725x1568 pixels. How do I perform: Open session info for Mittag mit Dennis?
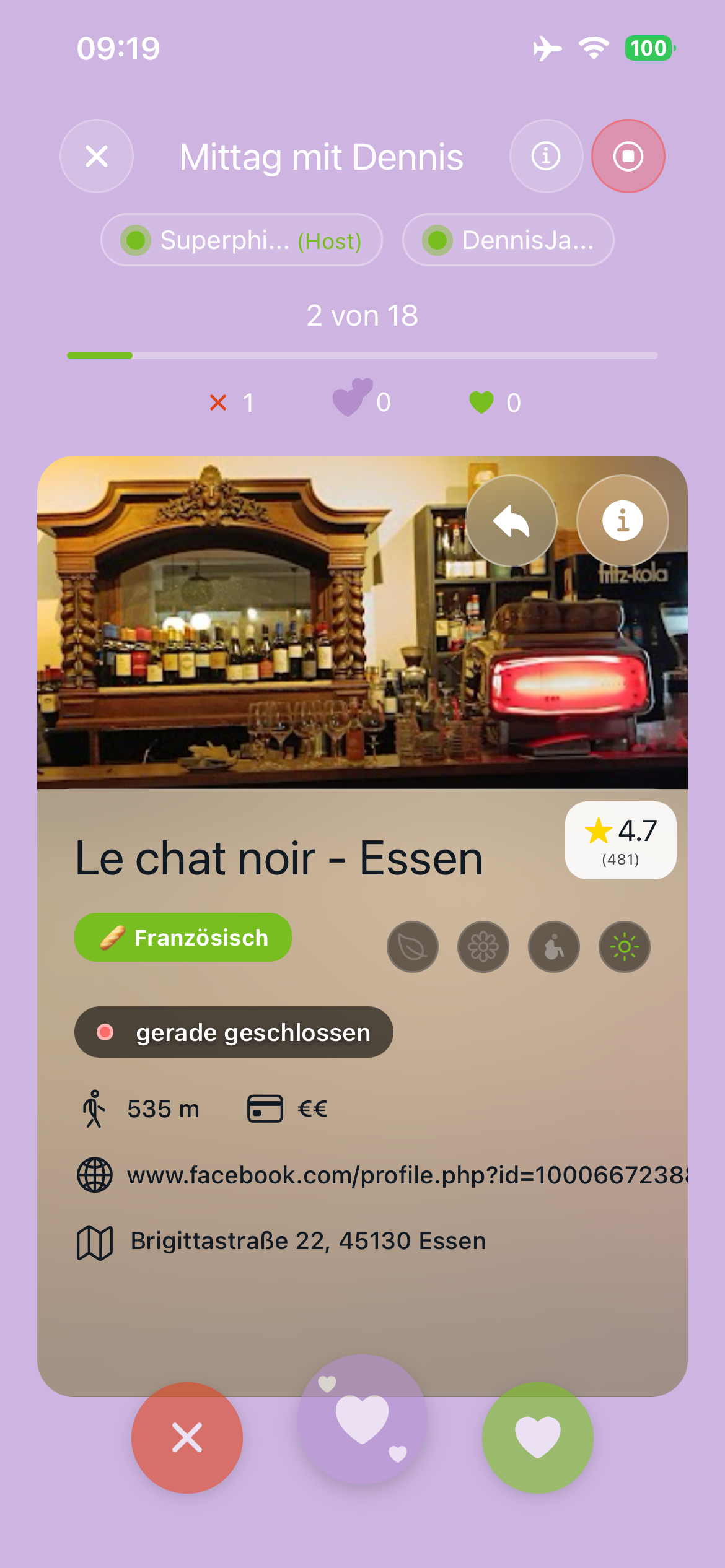[546, 155]
